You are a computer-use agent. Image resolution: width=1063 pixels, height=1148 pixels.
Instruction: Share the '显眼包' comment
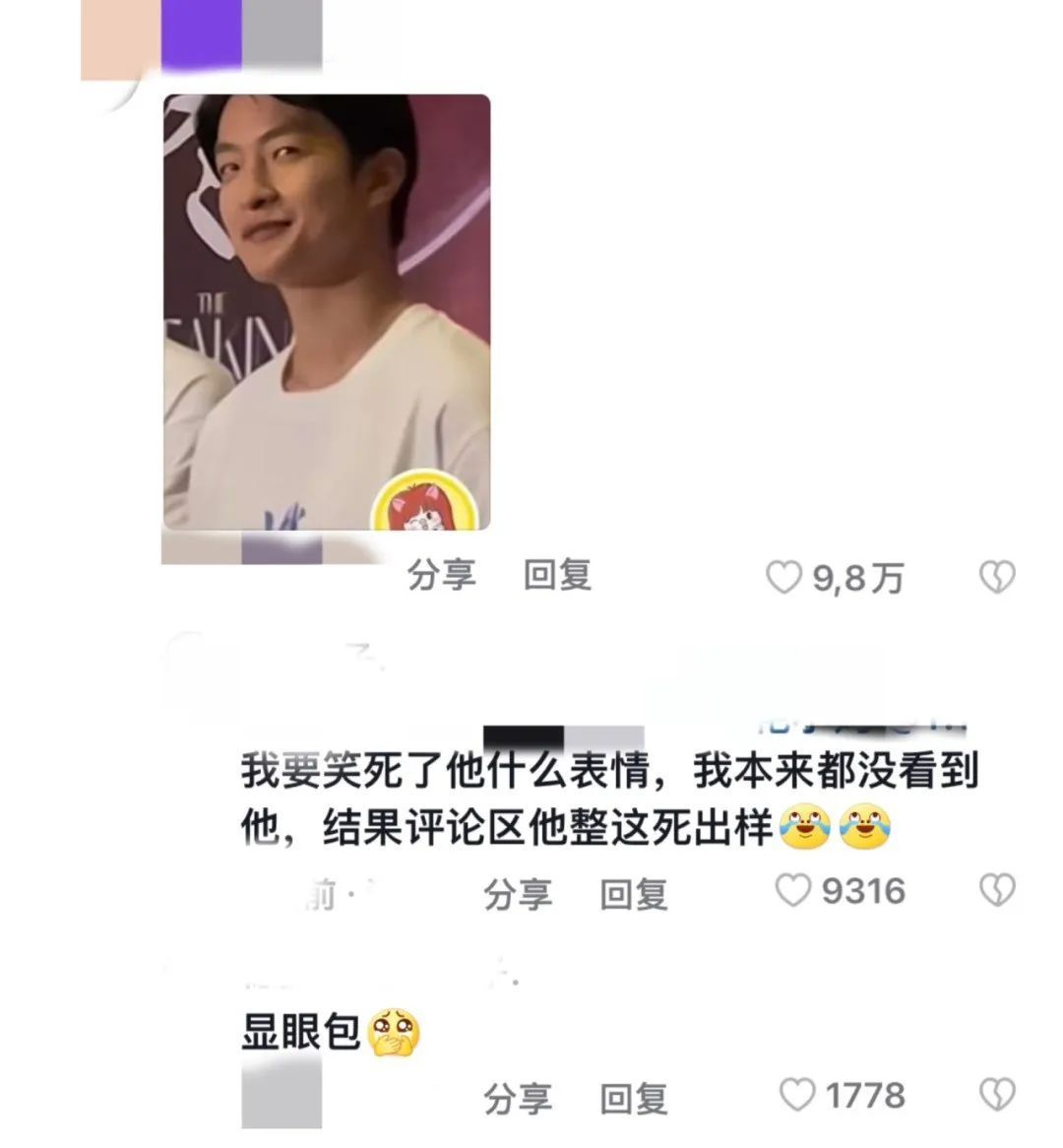518,1098
